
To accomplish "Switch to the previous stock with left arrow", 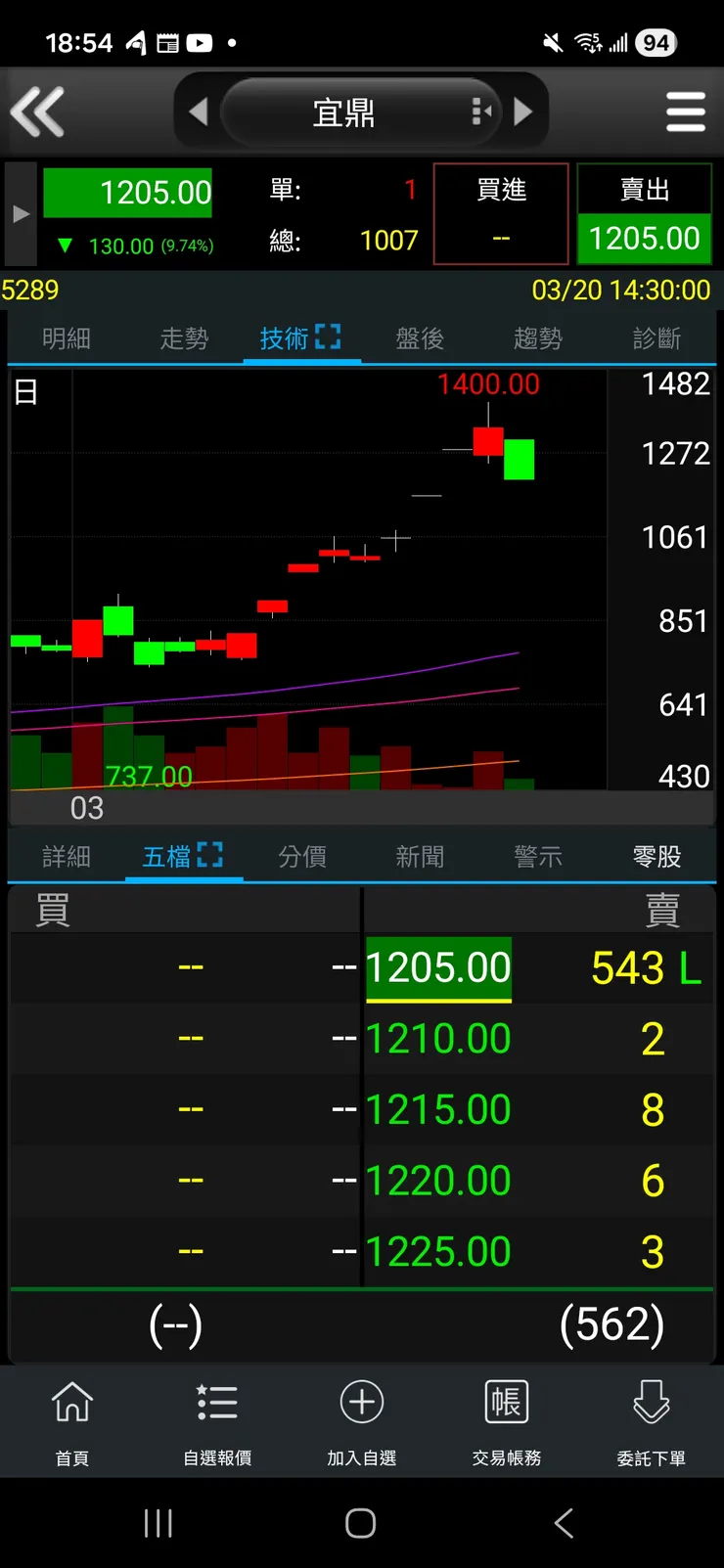I will (x=199, y=112).
